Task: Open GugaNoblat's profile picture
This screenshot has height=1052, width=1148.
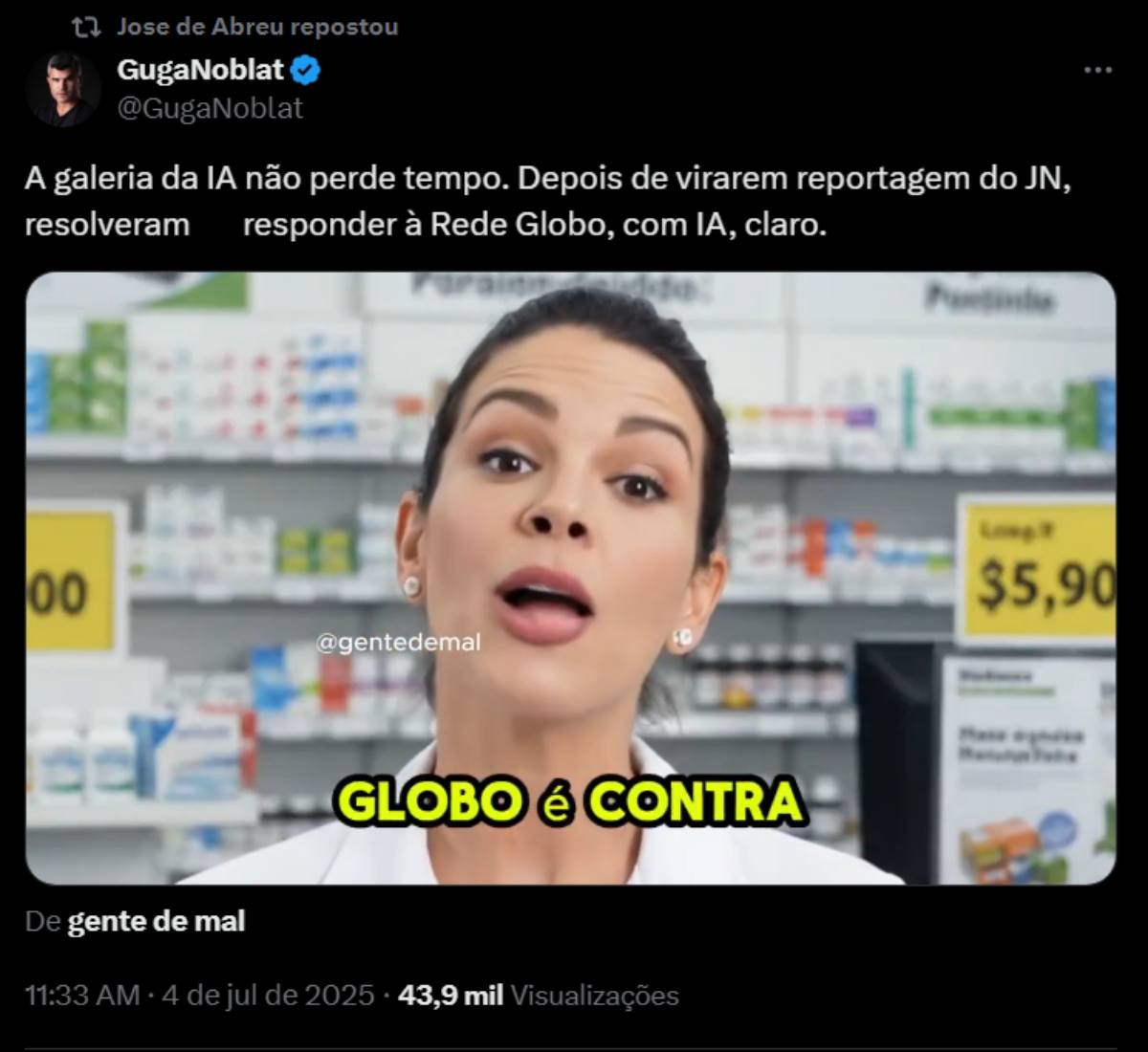Action: coord(63,90)
